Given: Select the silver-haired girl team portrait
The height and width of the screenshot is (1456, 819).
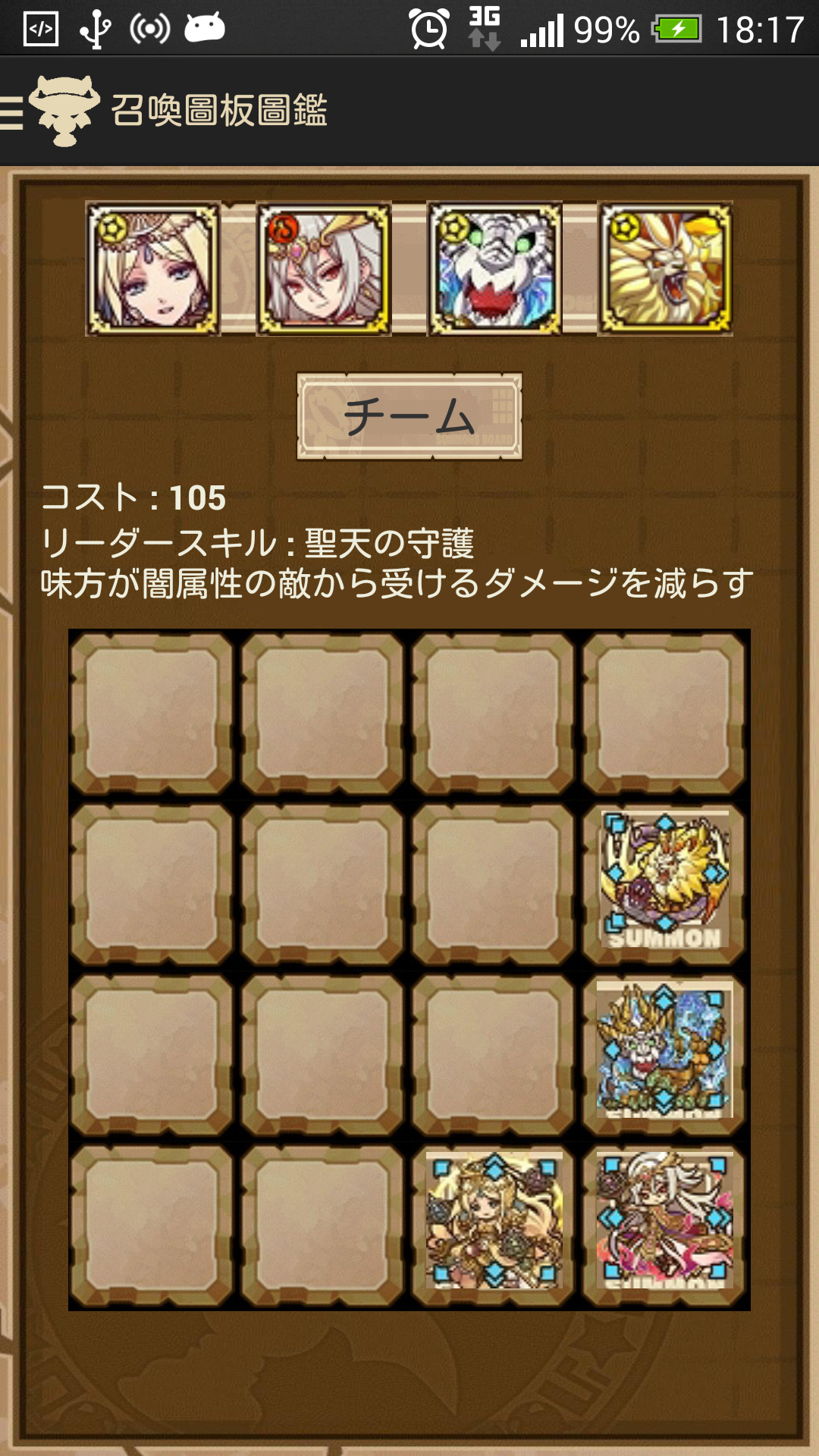Looking at the screenshot, I should coord(324,268).
